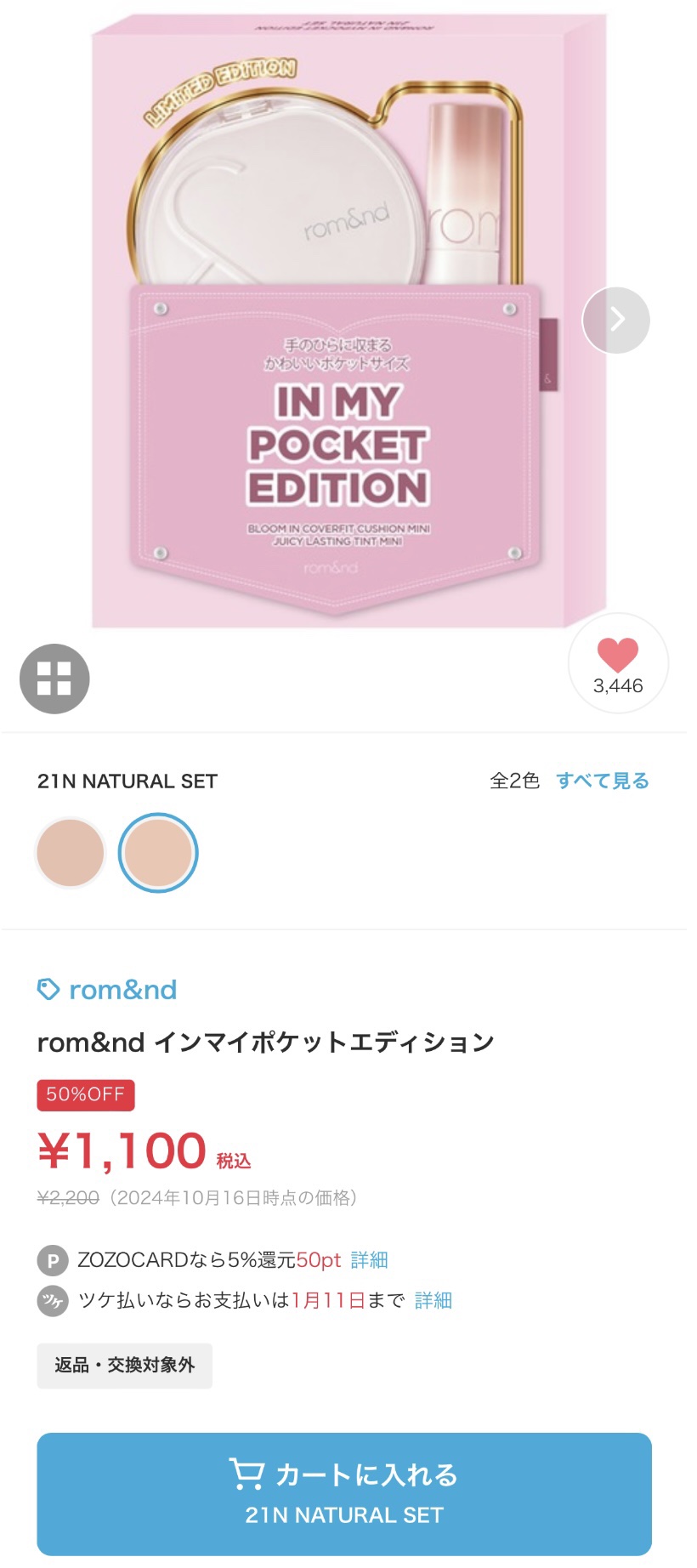The image size is (697, 1568).
Task: Choose the highlighted 21N Natural swatch
Action: pyautogui.click(x=158, y=853)
